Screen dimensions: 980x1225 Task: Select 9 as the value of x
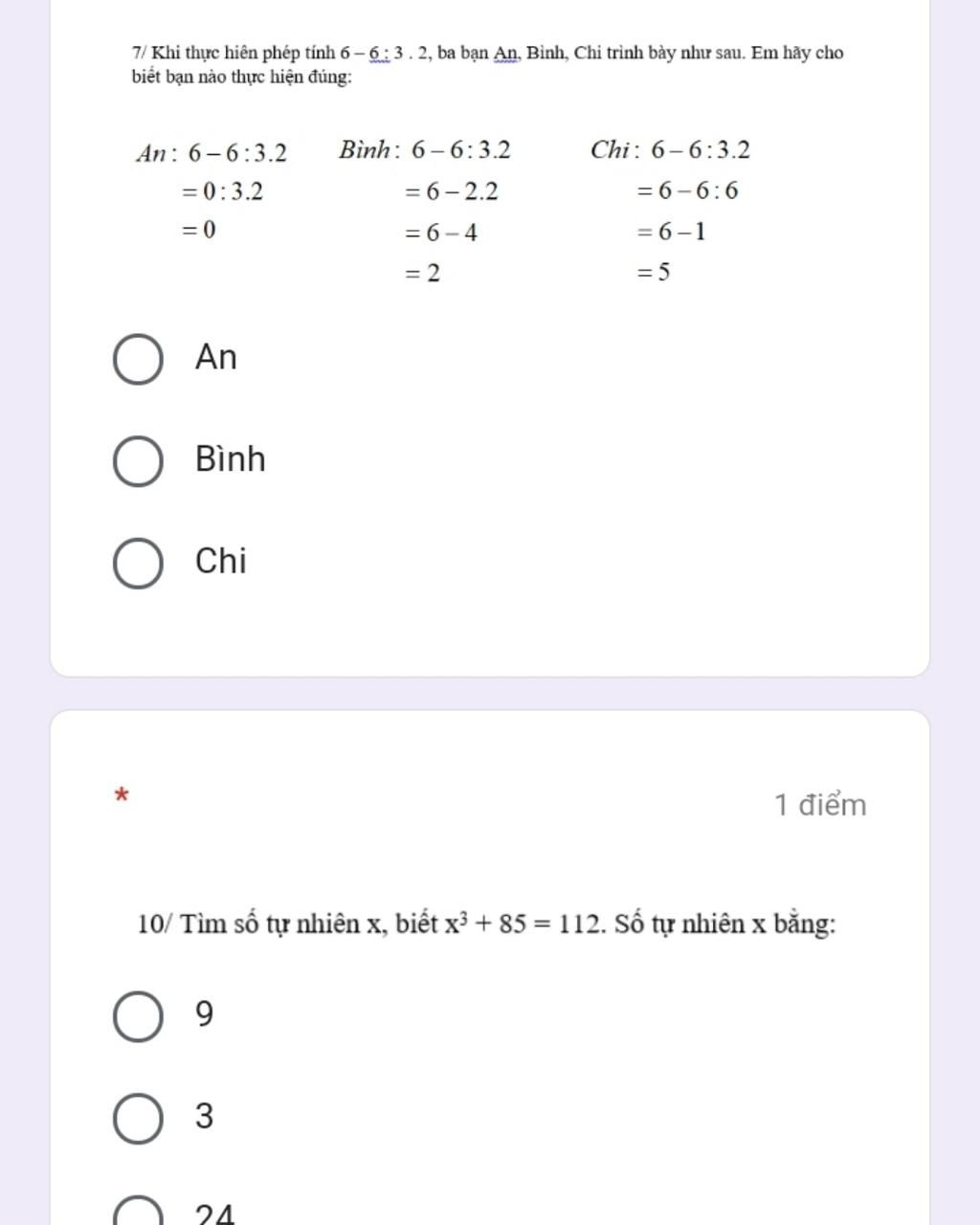[138, 1016]
